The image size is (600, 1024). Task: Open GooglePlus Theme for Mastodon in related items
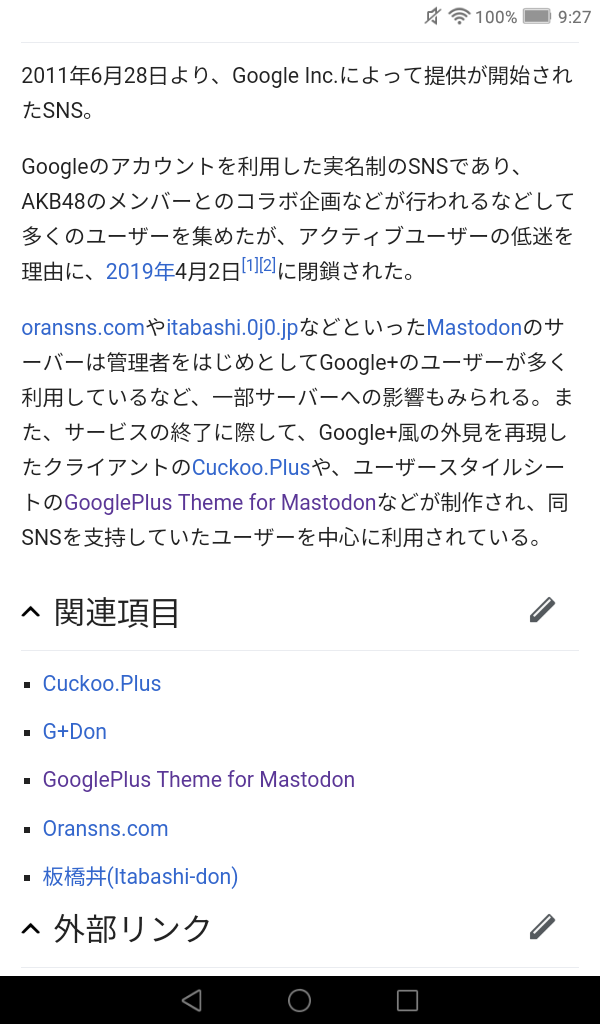click(x=199, y=780)
